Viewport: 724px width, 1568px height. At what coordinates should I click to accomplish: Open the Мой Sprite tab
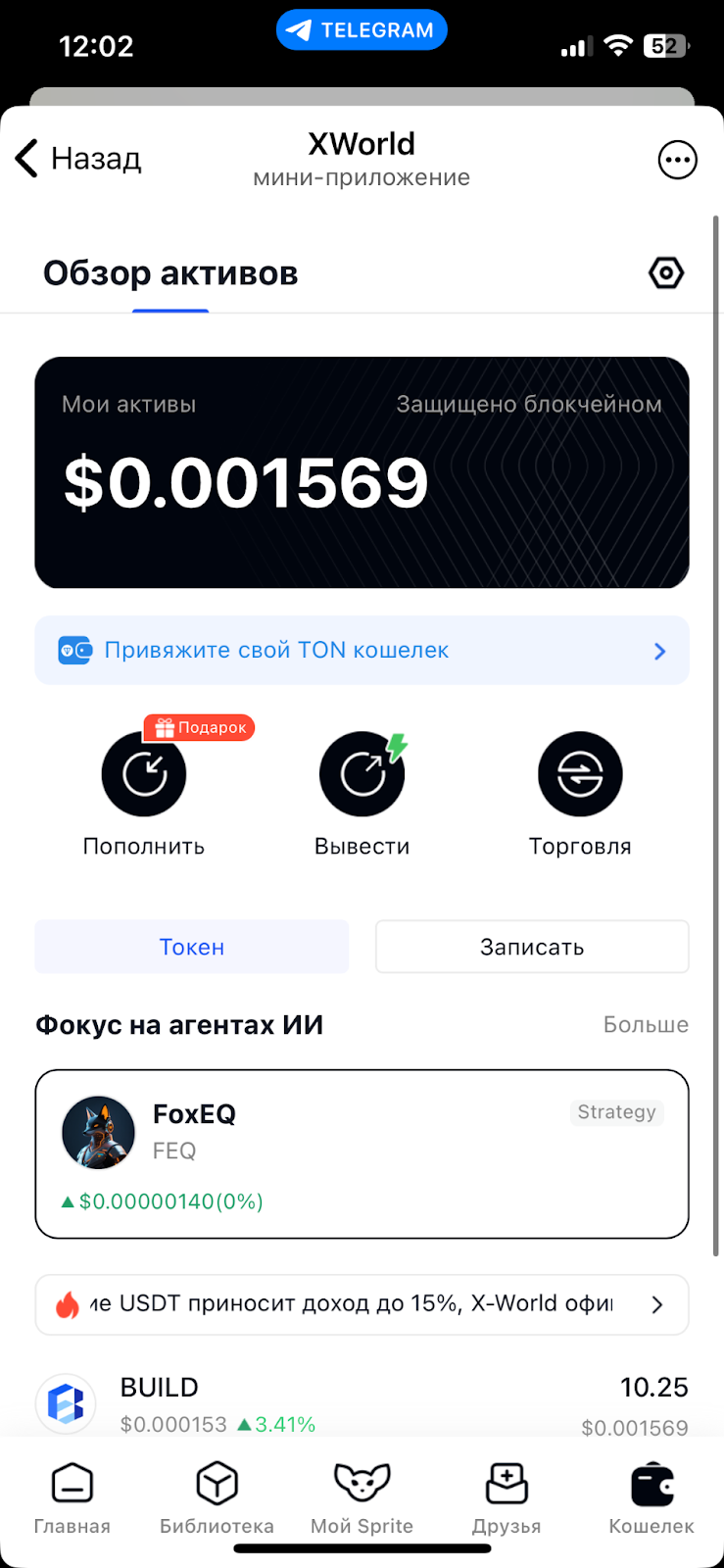click(x=362, y=1498)
